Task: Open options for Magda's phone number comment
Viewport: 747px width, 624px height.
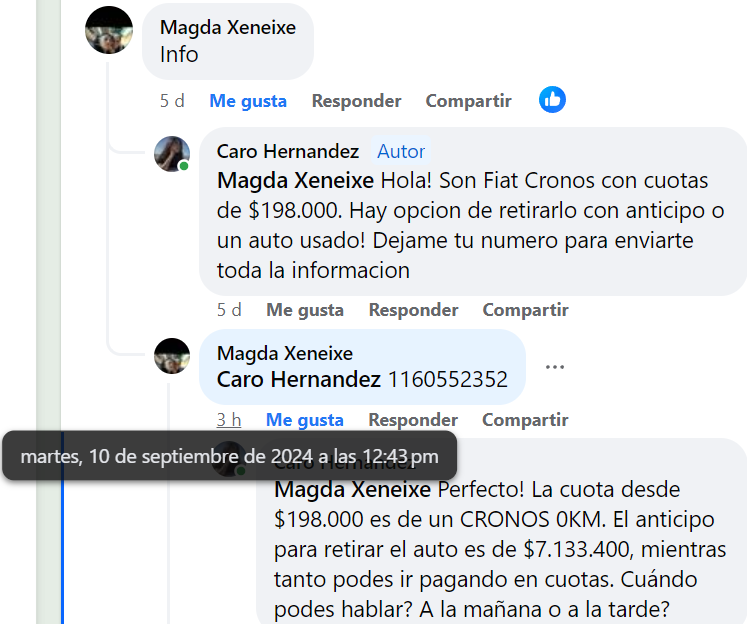Action: coord(555,367)
